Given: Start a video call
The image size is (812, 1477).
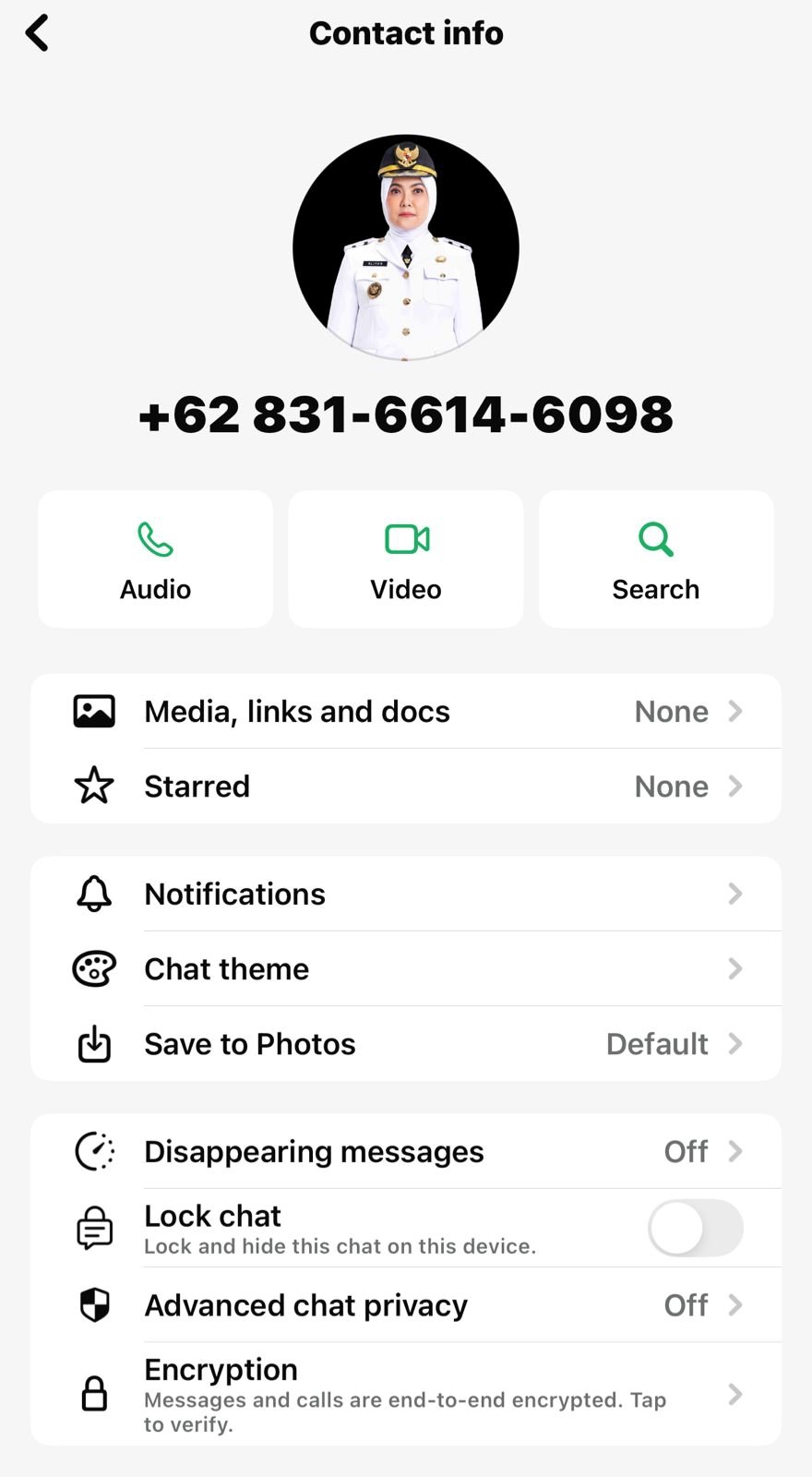Looking at the screenshot, I should pos(406,559).
